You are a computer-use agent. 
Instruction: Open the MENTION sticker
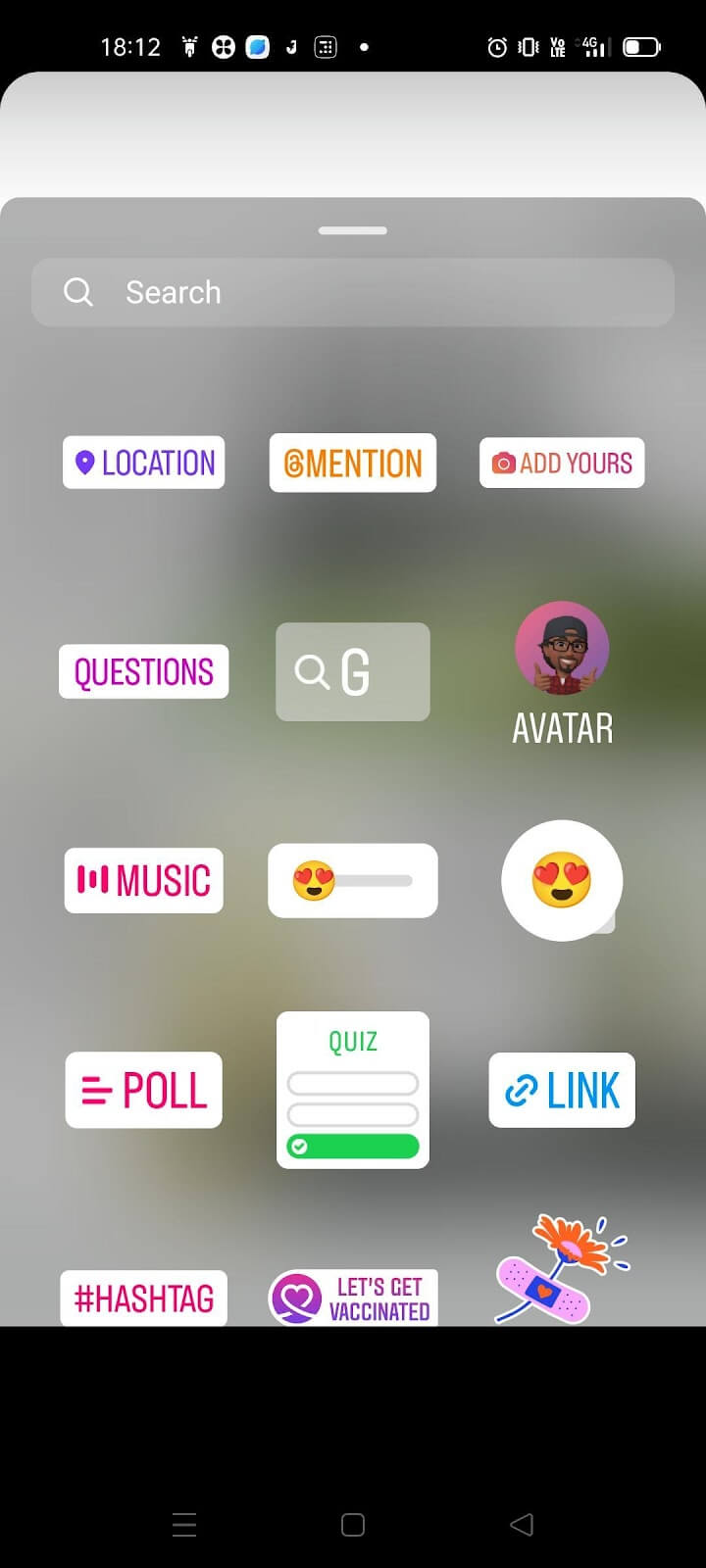coord(353,463)
